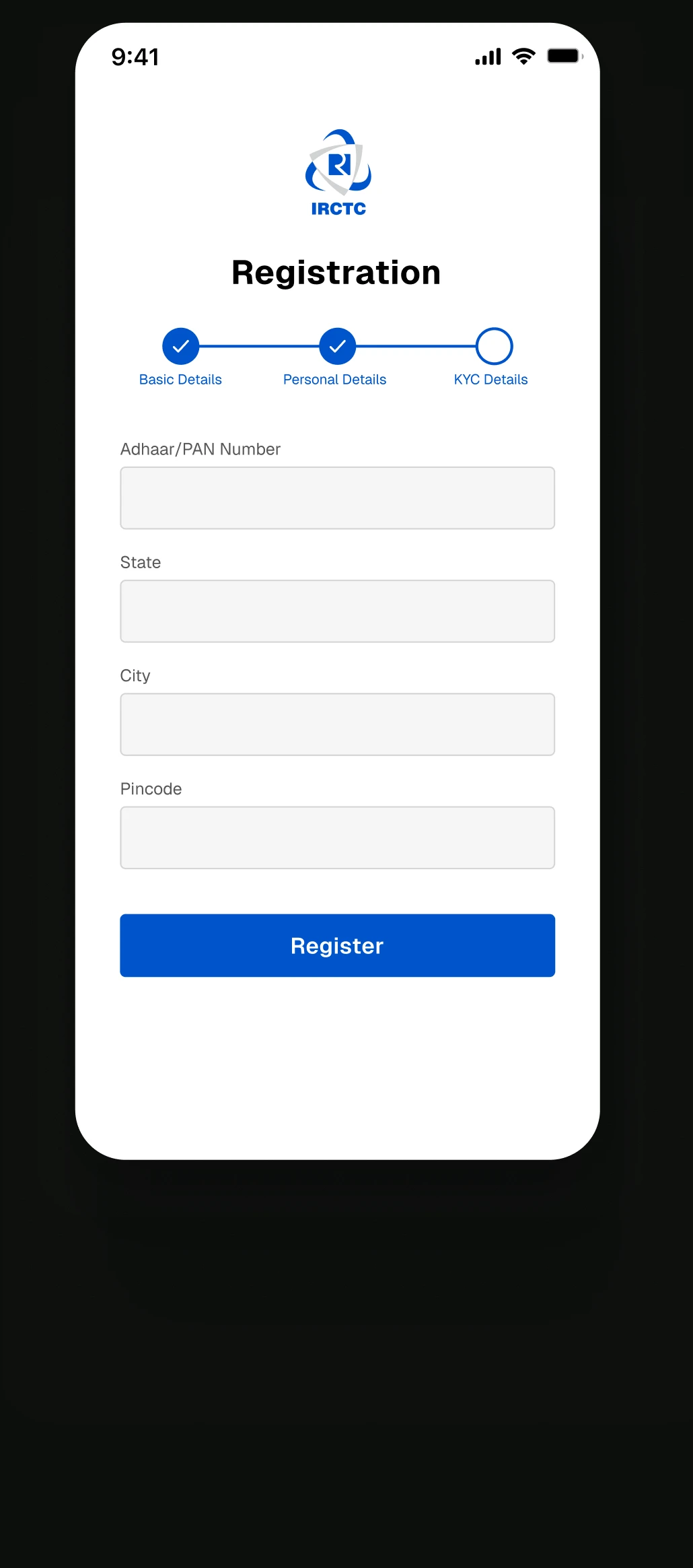Select the State input field
This screenshot has height=1568, width=693.
[x=337, y=611]
